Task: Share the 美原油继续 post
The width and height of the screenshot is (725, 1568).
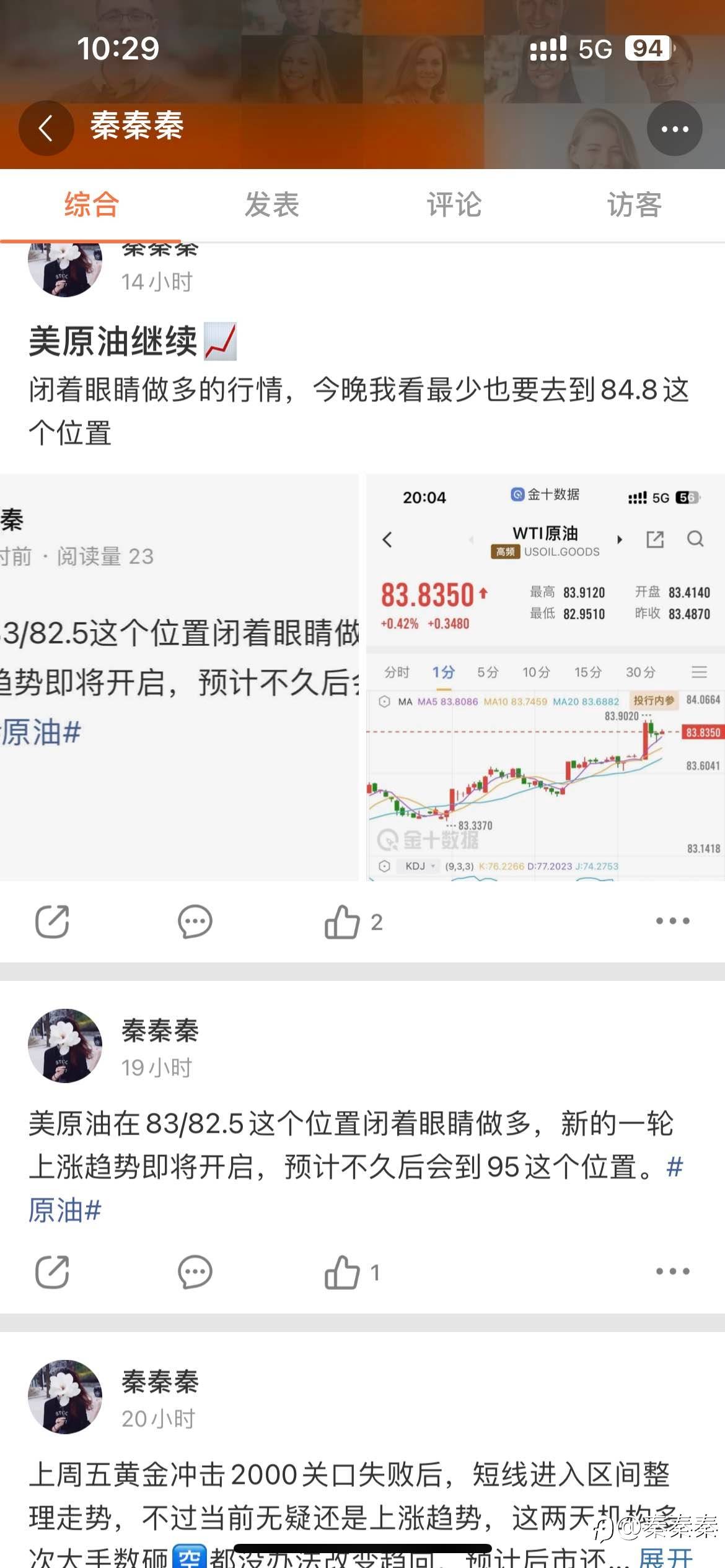Action: (52, 921)
